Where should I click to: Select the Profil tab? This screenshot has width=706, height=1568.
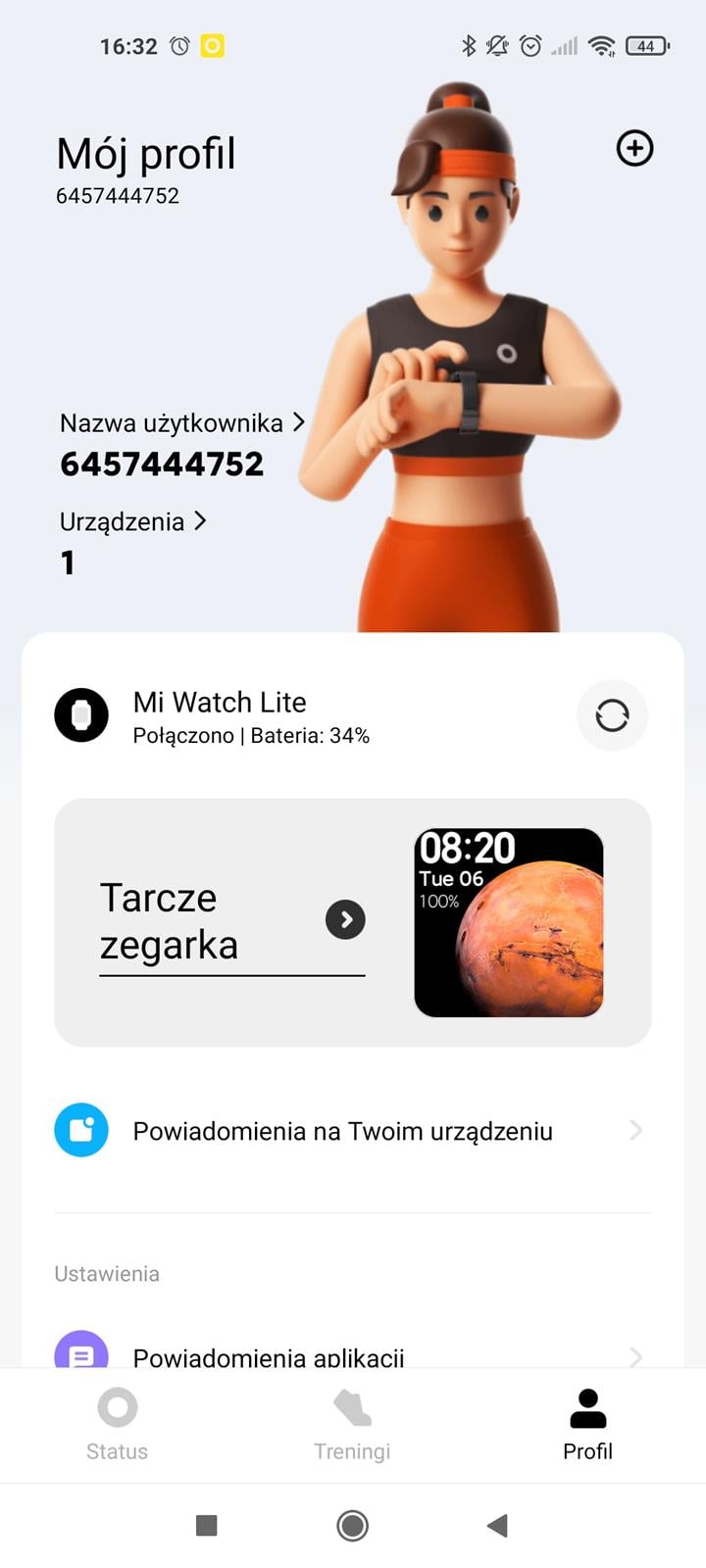pos(587,1424)
